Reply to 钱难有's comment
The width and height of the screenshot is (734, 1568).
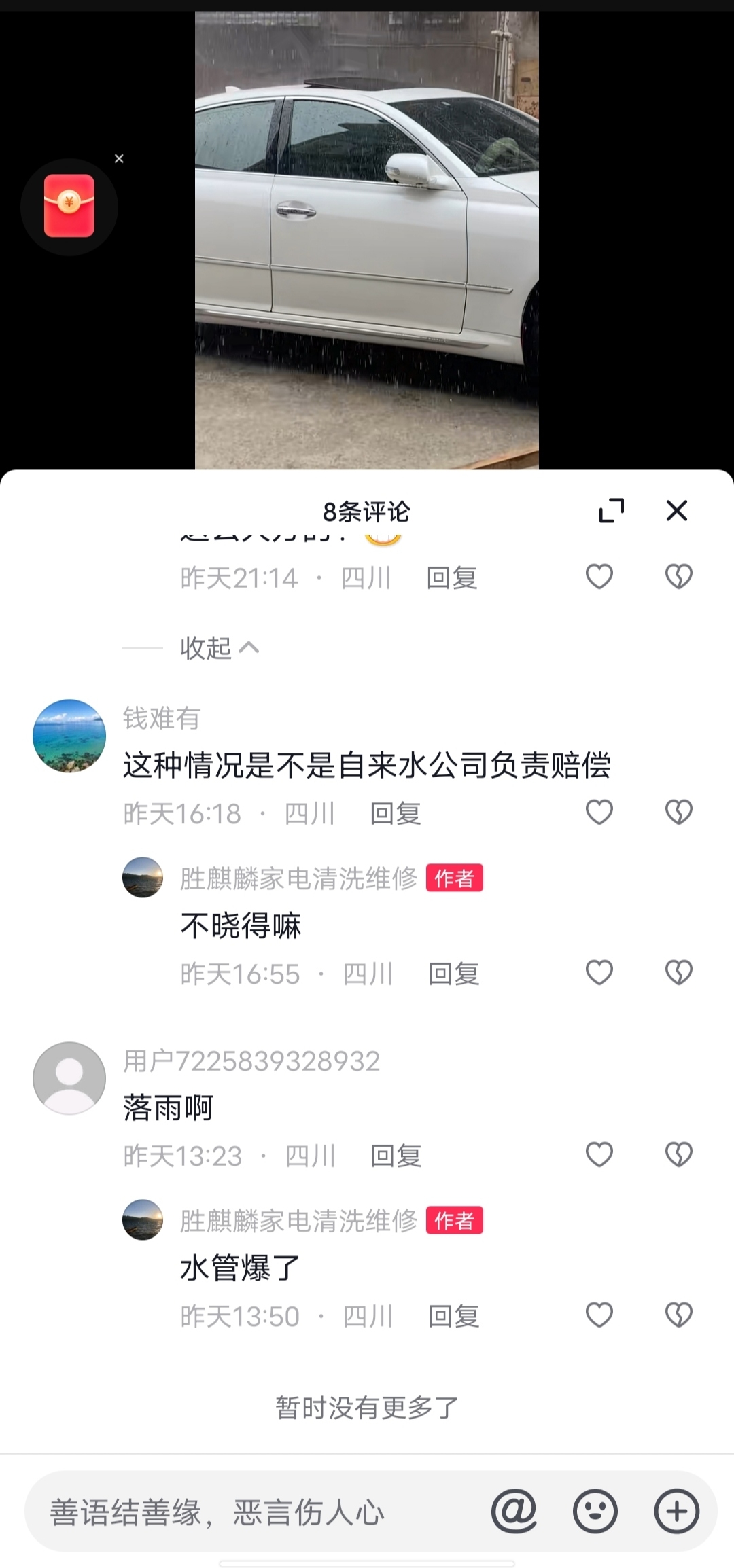[x=396, y=814]
